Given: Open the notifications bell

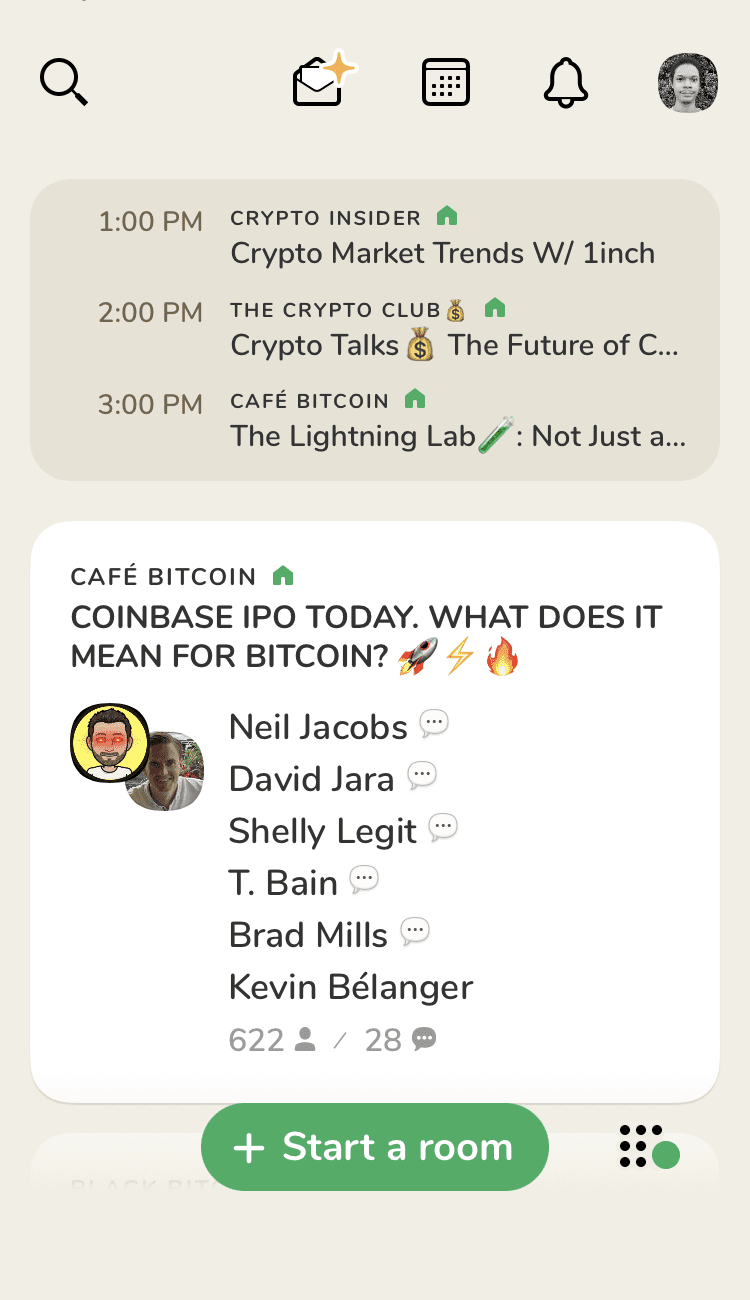Looking at the screenshot, I should [566, 82].
